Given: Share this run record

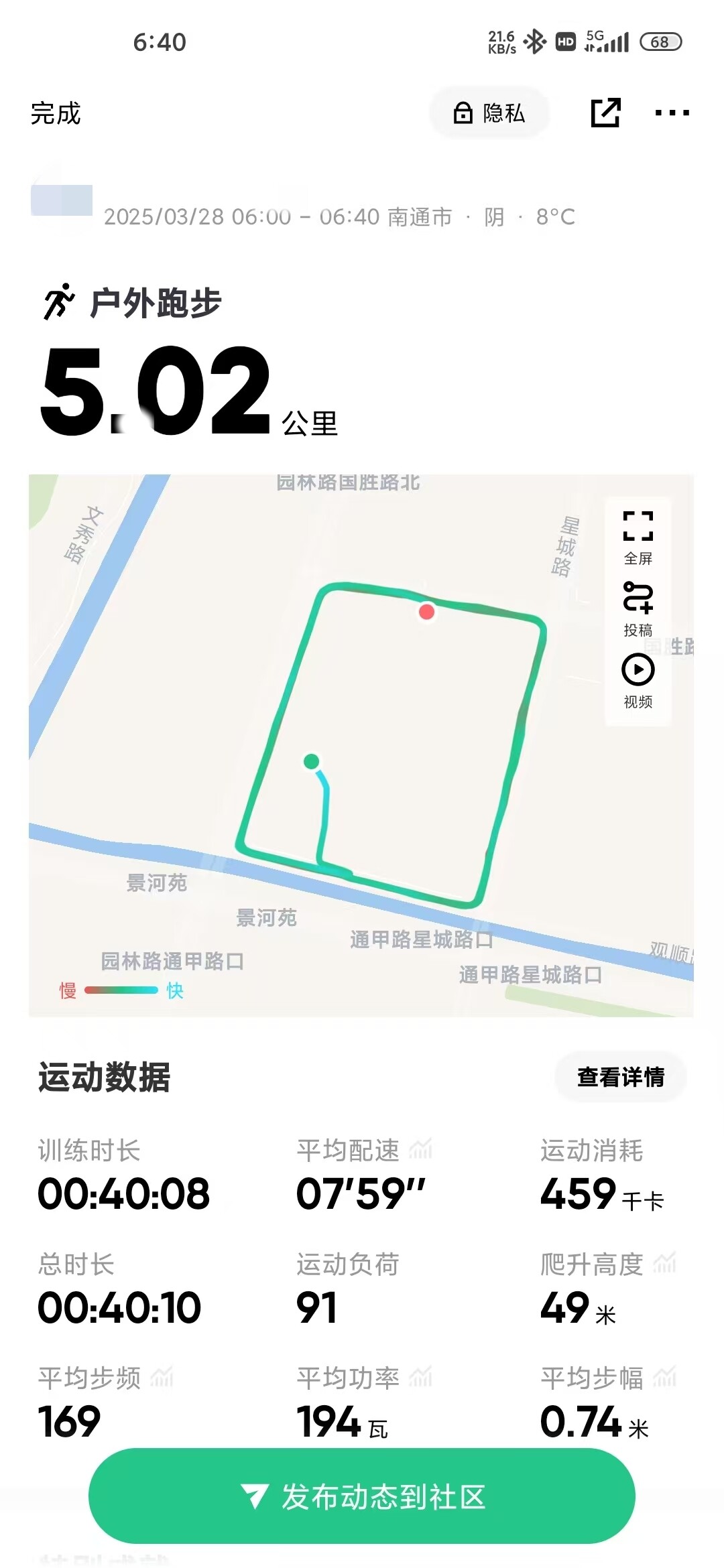Looking at the screenshot, I should pos(605,113).
